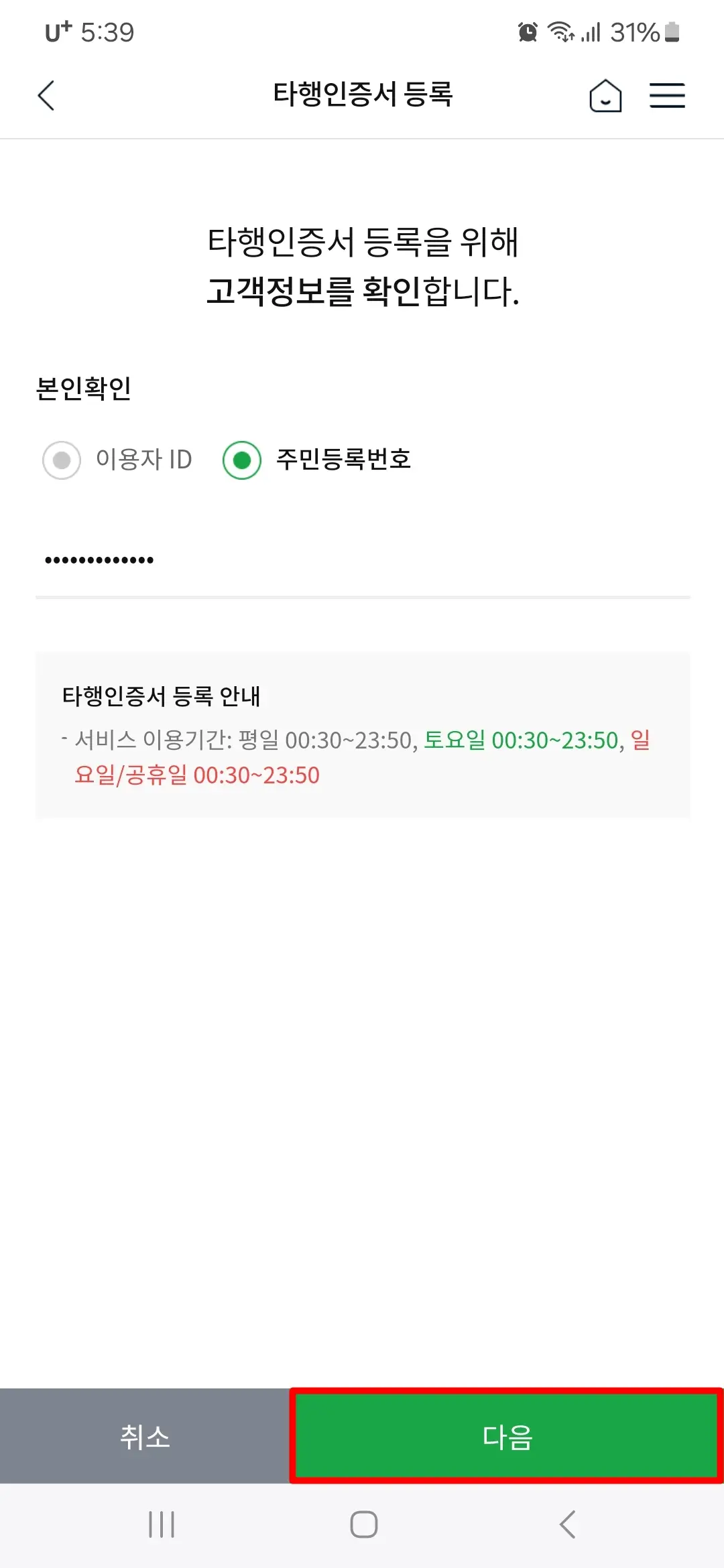Tap the alarm clock status icon
Viewport: 724px width, 1568px height.
(x=527, y=31)
